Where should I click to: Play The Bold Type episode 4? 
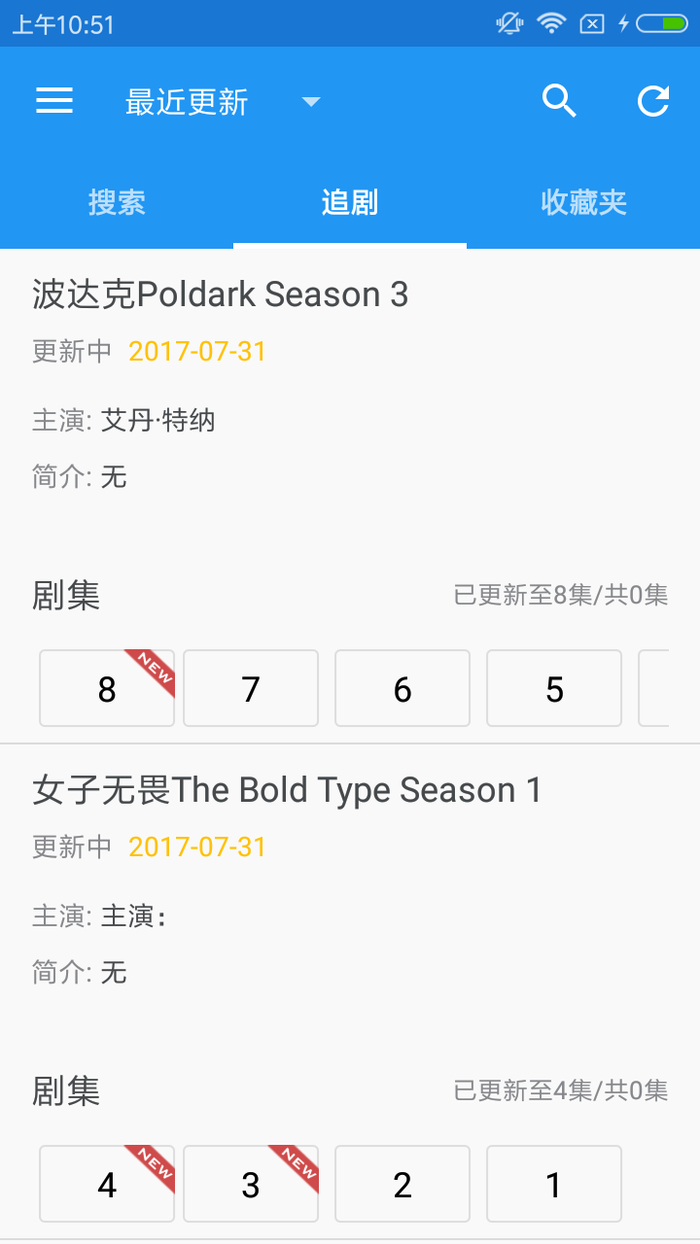click(107, 1184)
